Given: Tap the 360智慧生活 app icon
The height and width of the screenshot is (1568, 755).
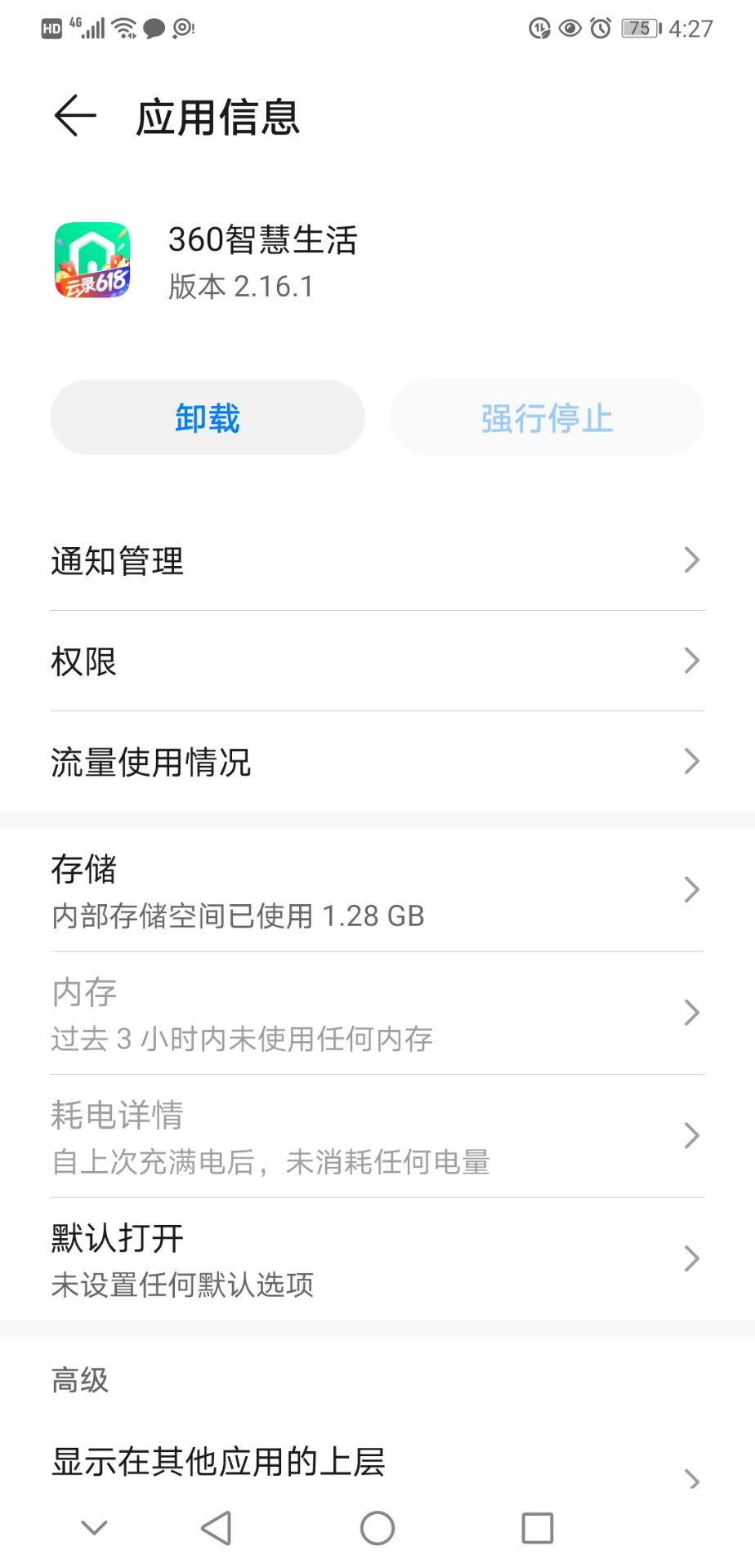Looking at the screenshot, I should [92, 260].
